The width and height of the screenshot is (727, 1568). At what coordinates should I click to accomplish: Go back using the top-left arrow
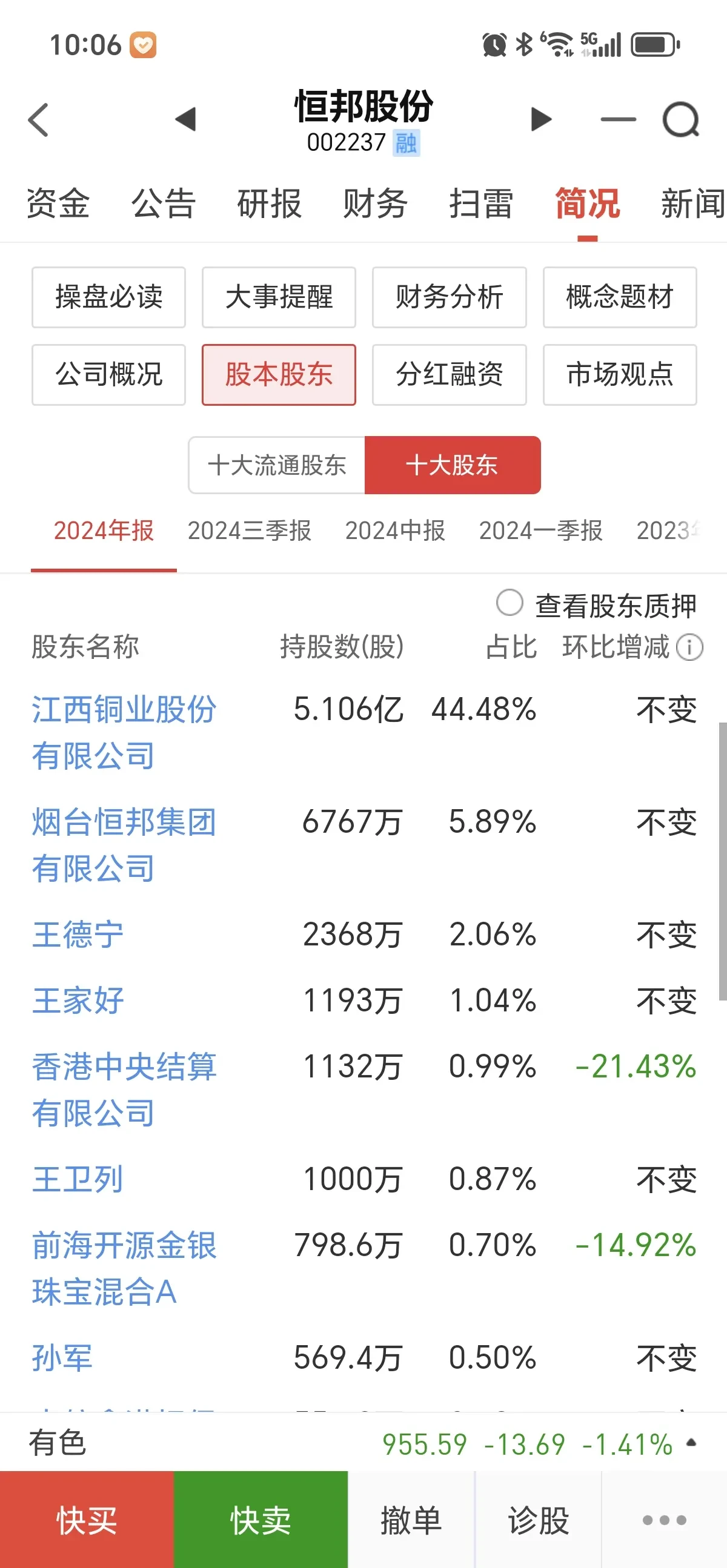click(38, 120)
